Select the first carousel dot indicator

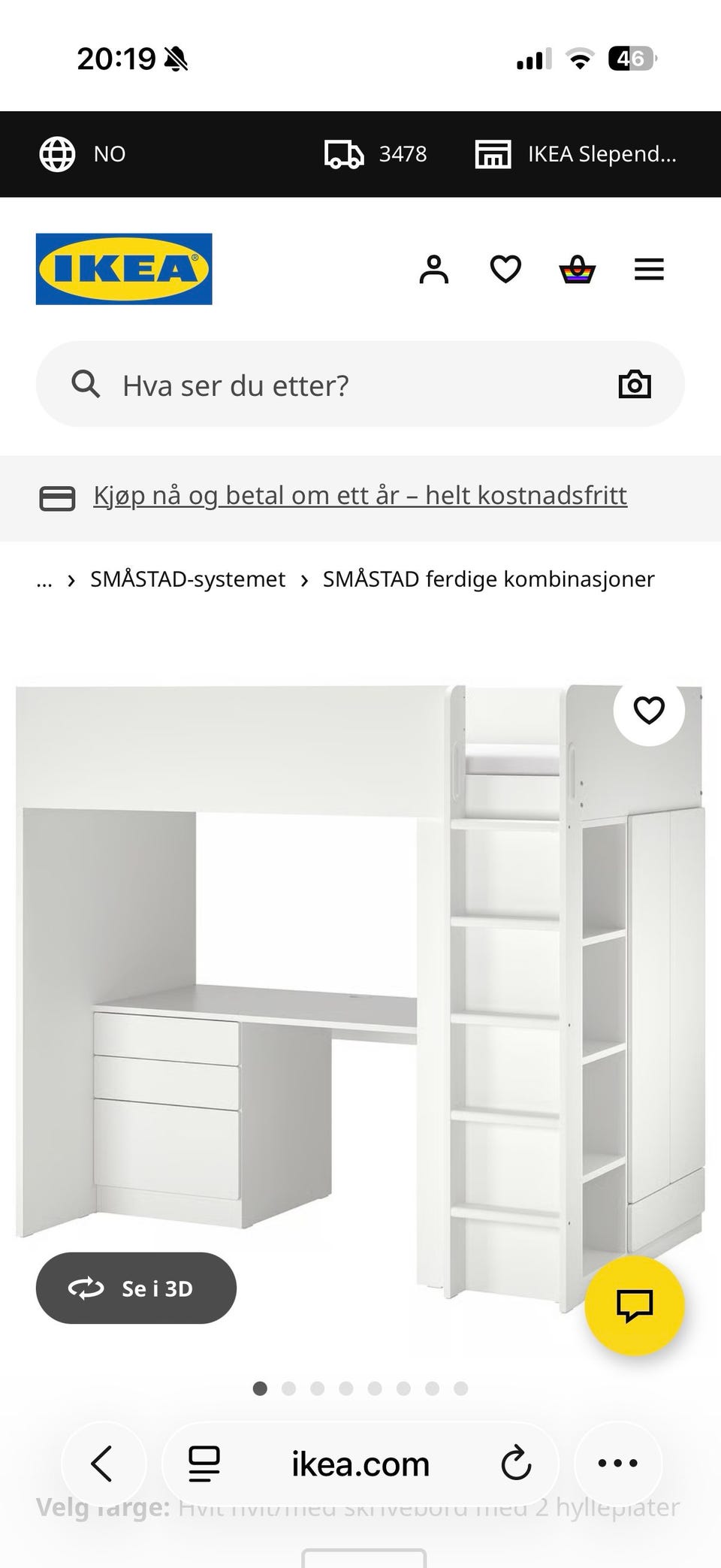pos(259,1388)
